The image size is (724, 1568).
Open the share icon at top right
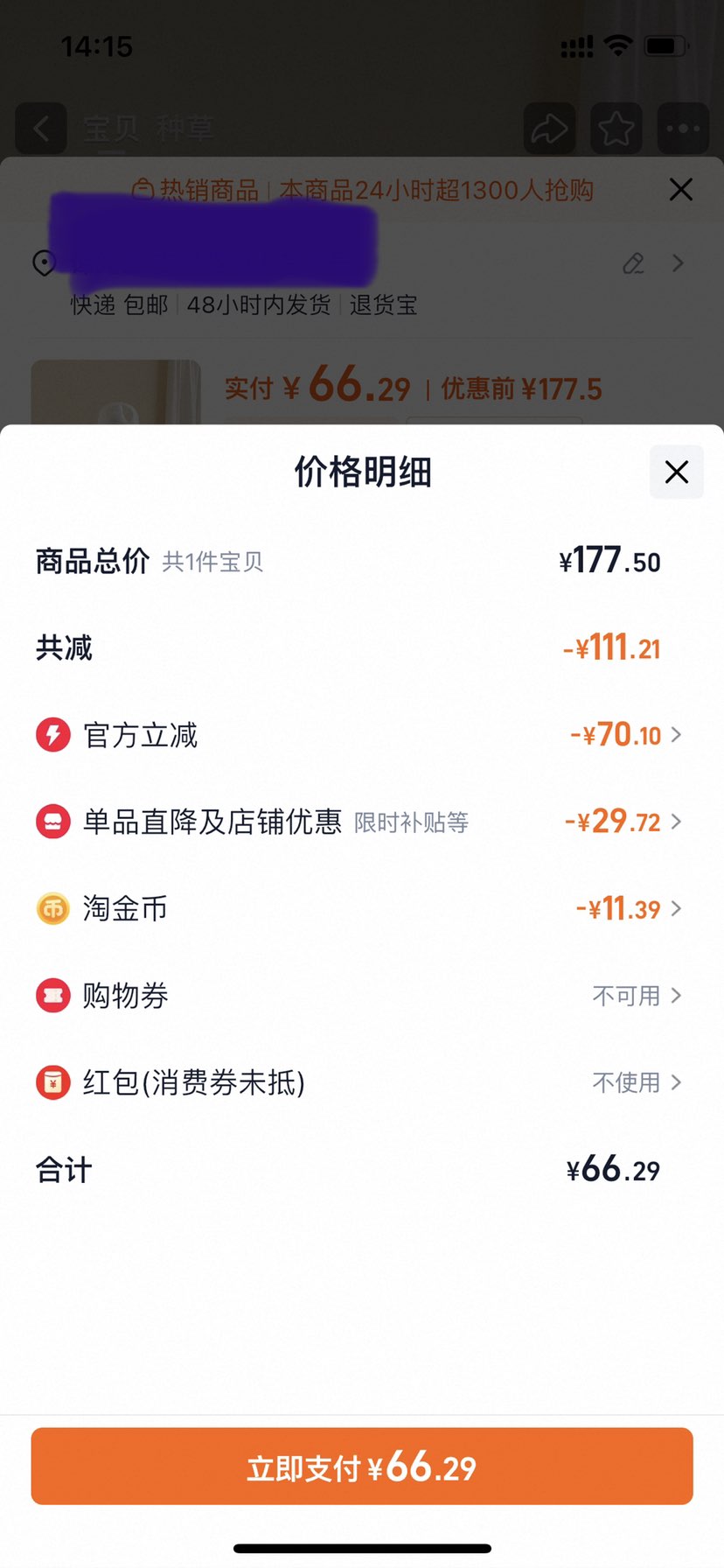click(x=549, y=129)
